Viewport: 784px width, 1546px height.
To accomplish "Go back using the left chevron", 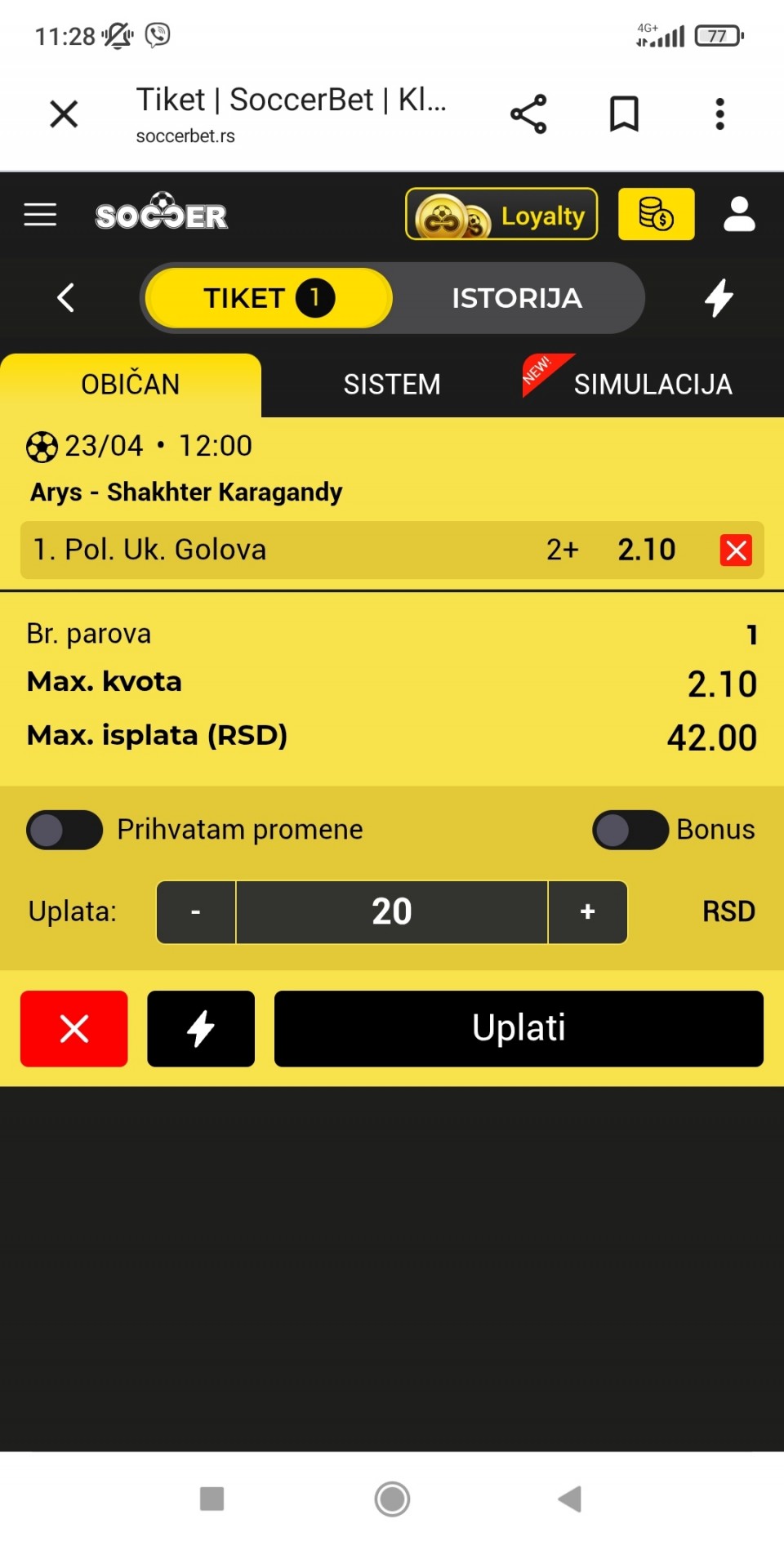I will click(66, 298).
